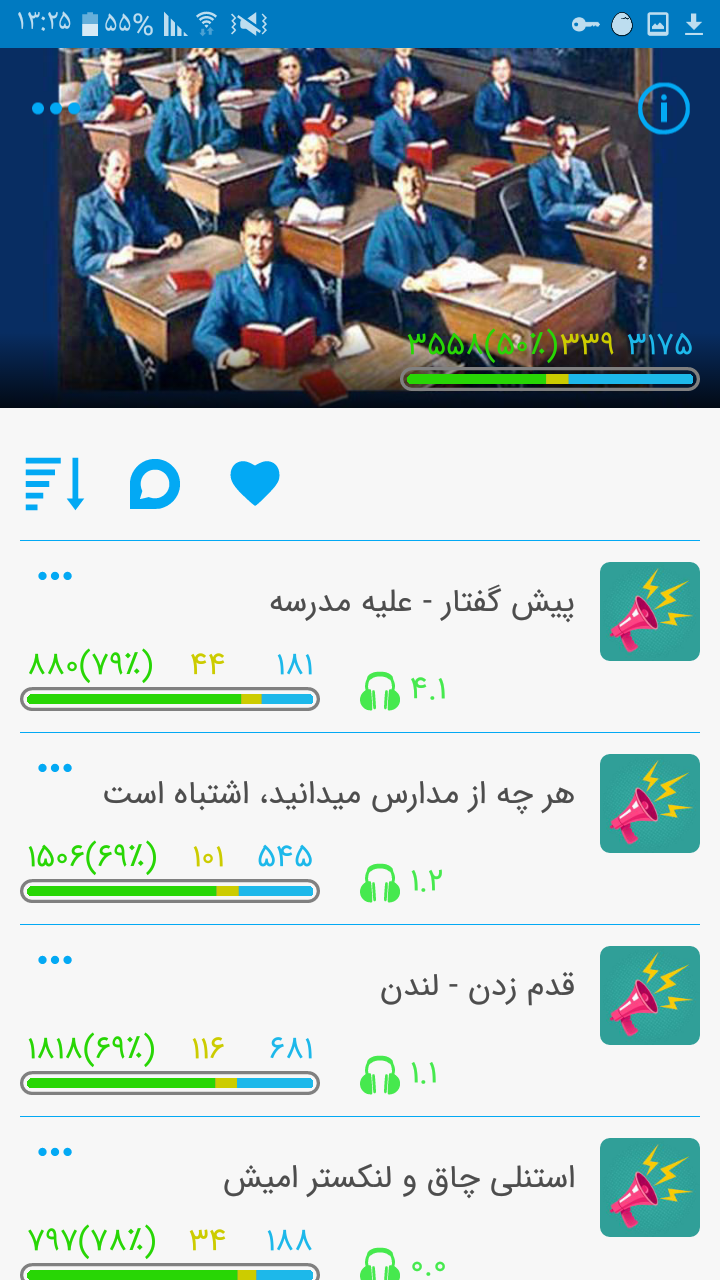Open the comments bubble icon

tap(155, 484)
